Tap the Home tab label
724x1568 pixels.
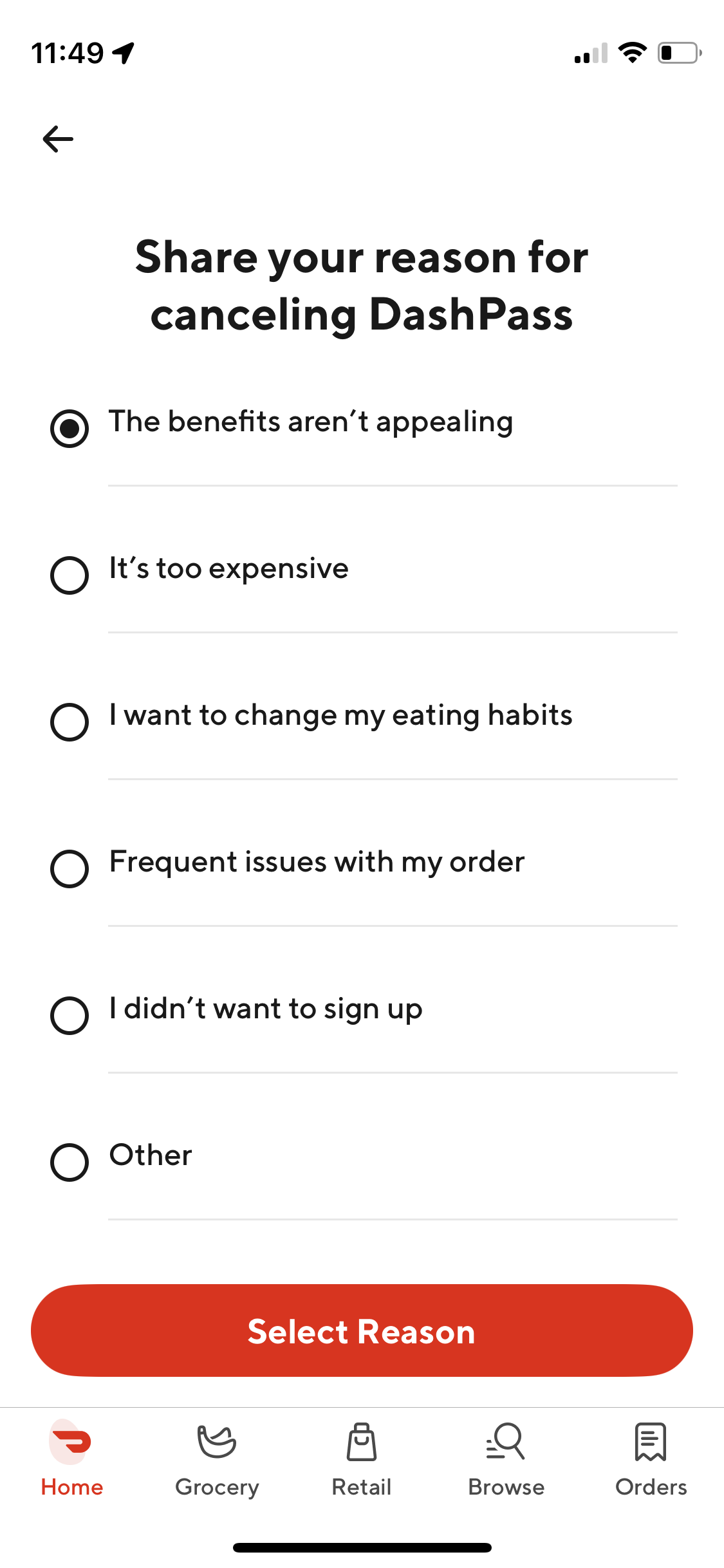[71, 1487]
